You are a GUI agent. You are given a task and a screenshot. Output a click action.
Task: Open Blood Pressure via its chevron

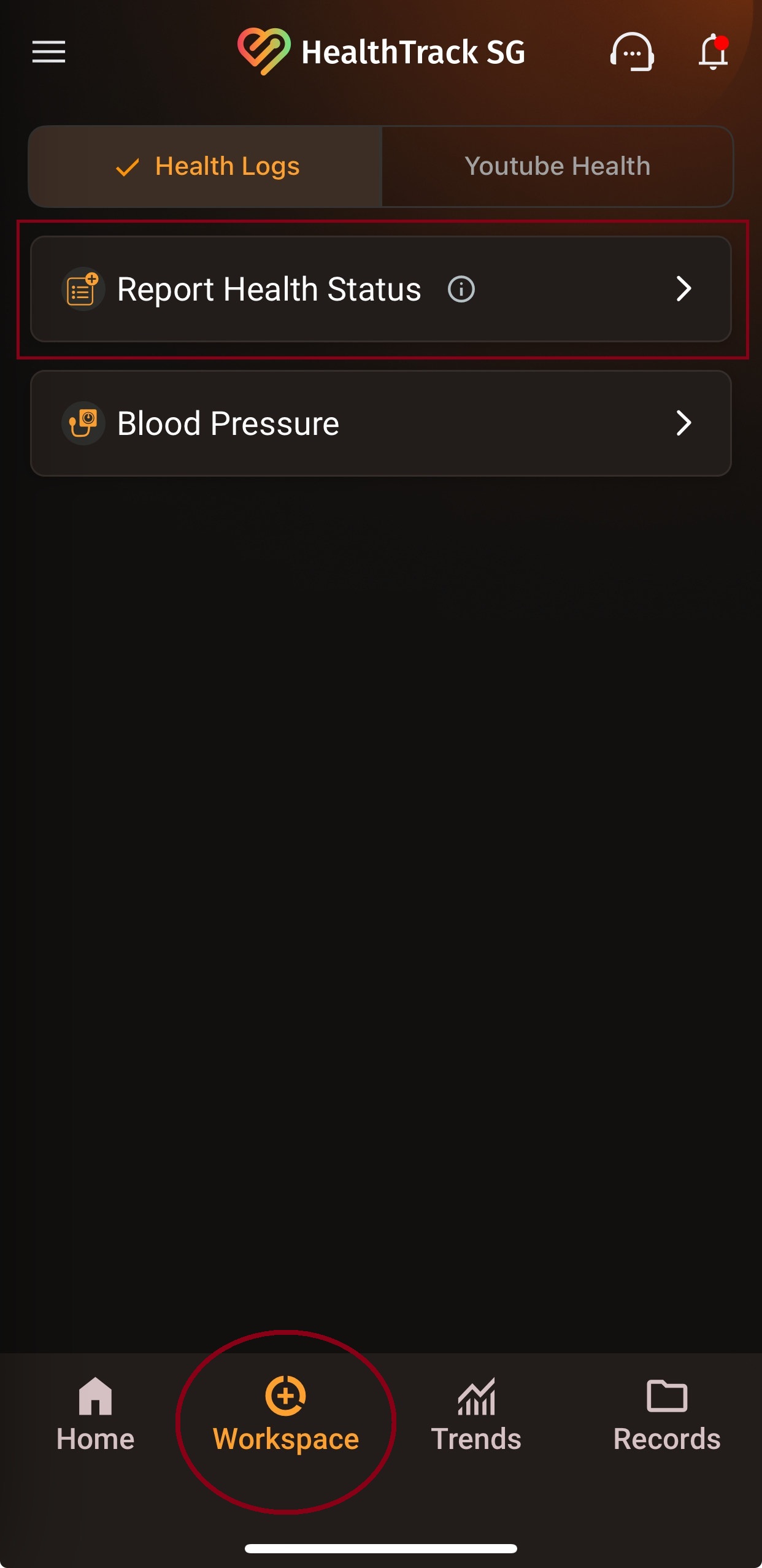click(685, 423)
